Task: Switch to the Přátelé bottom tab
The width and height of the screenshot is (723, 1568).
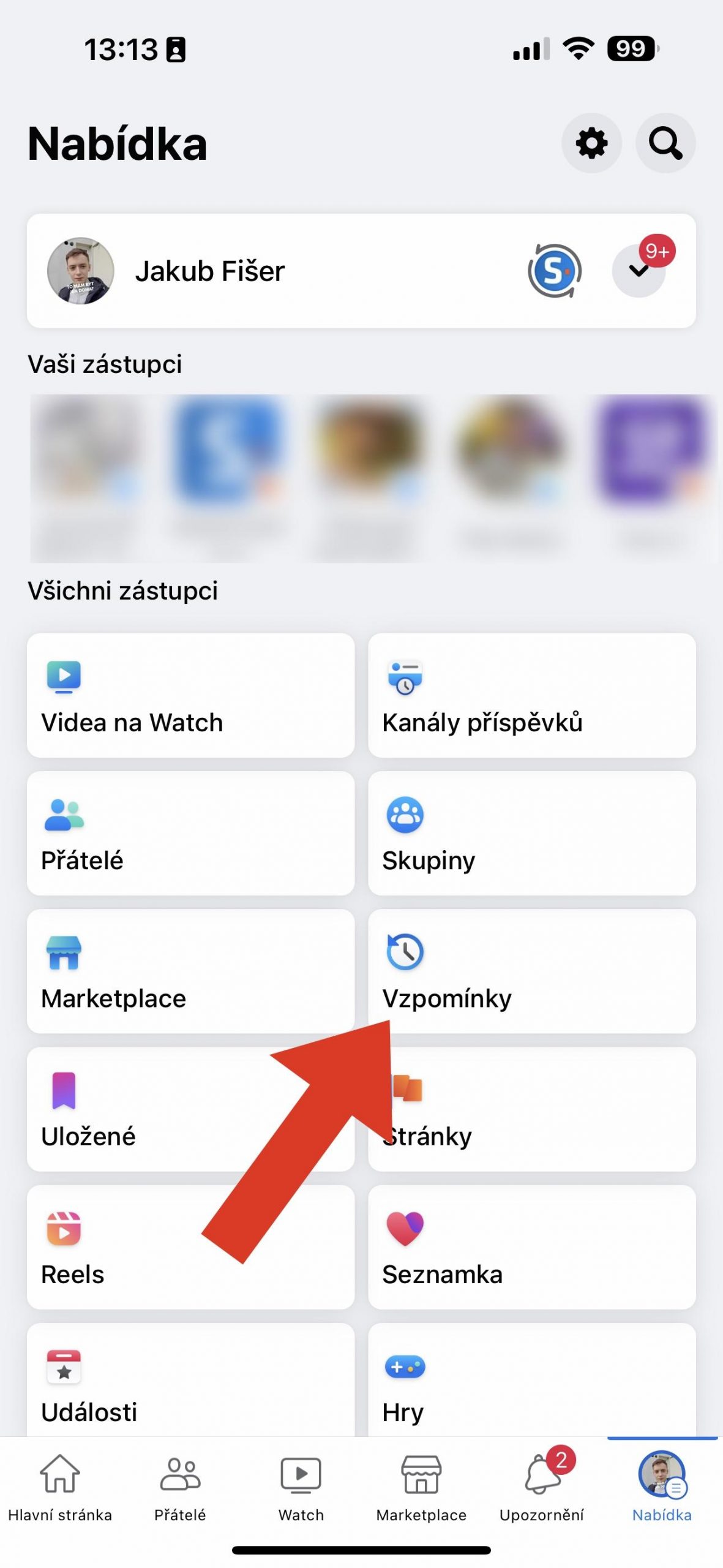Action: pos(180,1487)
